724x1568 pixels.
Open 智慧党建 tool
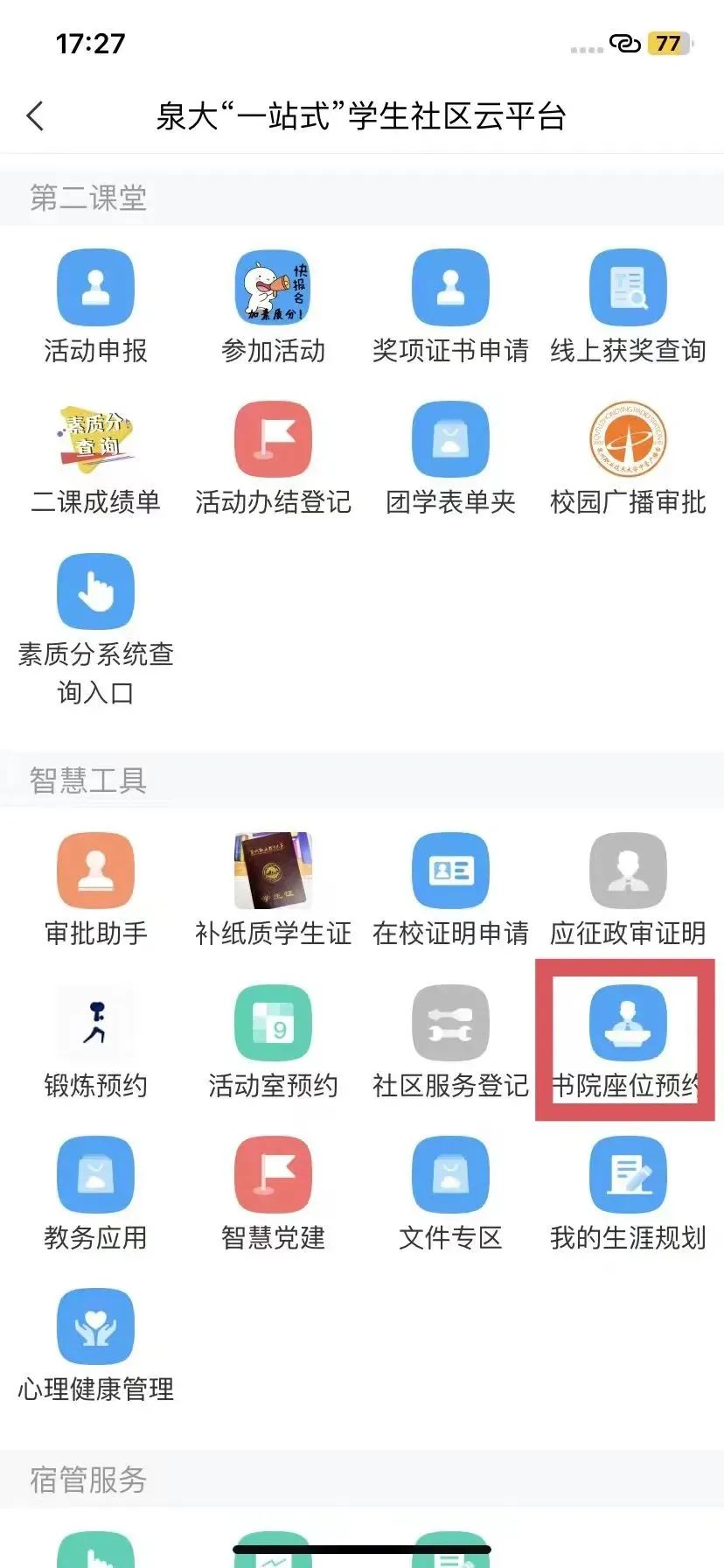[273, 1174]
